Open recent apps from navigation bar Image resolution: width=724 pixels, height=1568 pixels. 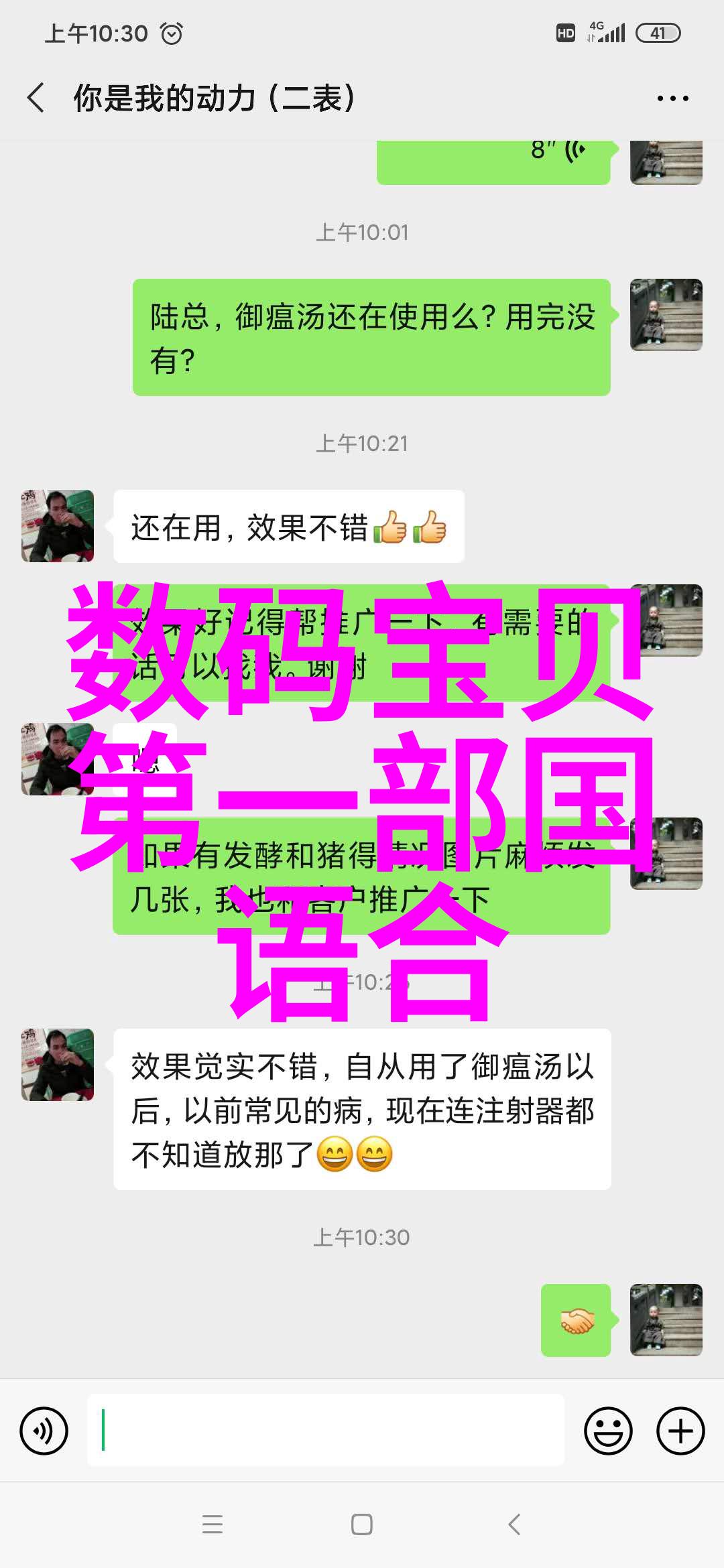[x=213, y=1524]
